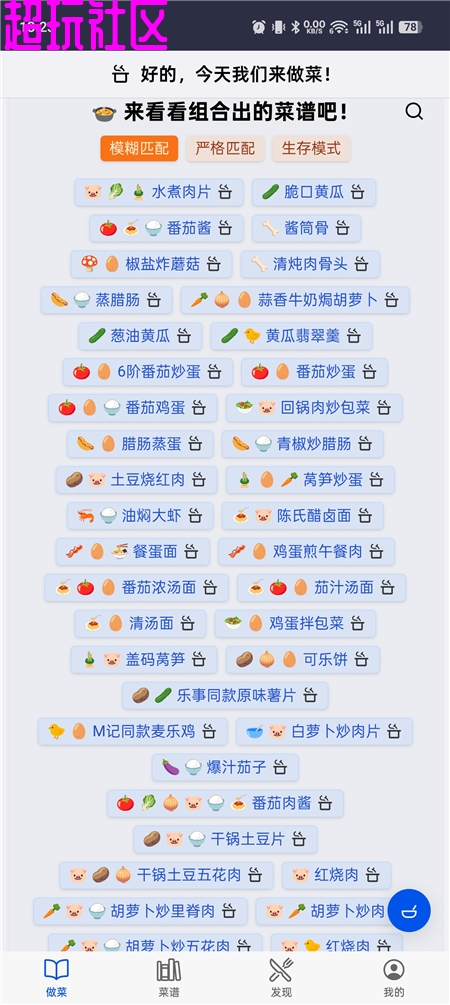Choose the 蒜香牛奶焗胡萝卜 recipe
This screenshot has height=1005, width=450.
[295, 300]
